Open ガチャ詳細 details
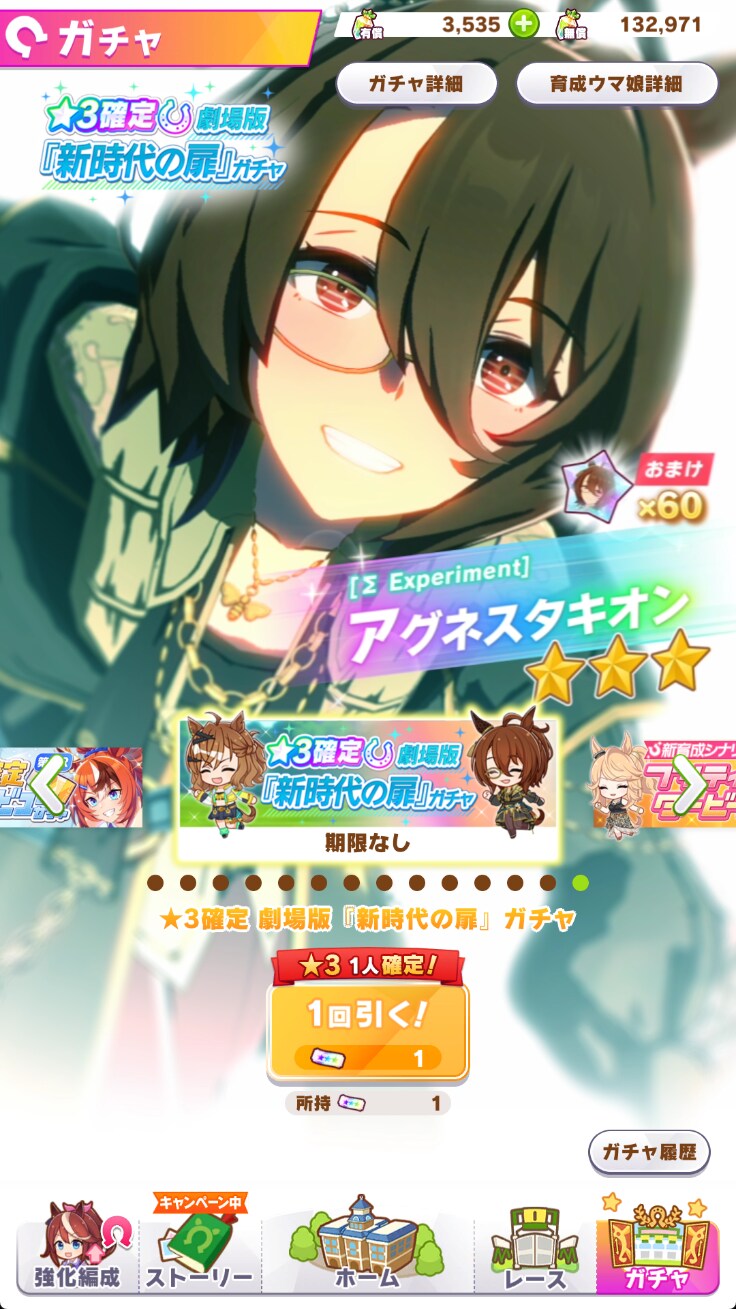Image resolution: width=736 pixels, height=1309 pixels. click(416, 84)
